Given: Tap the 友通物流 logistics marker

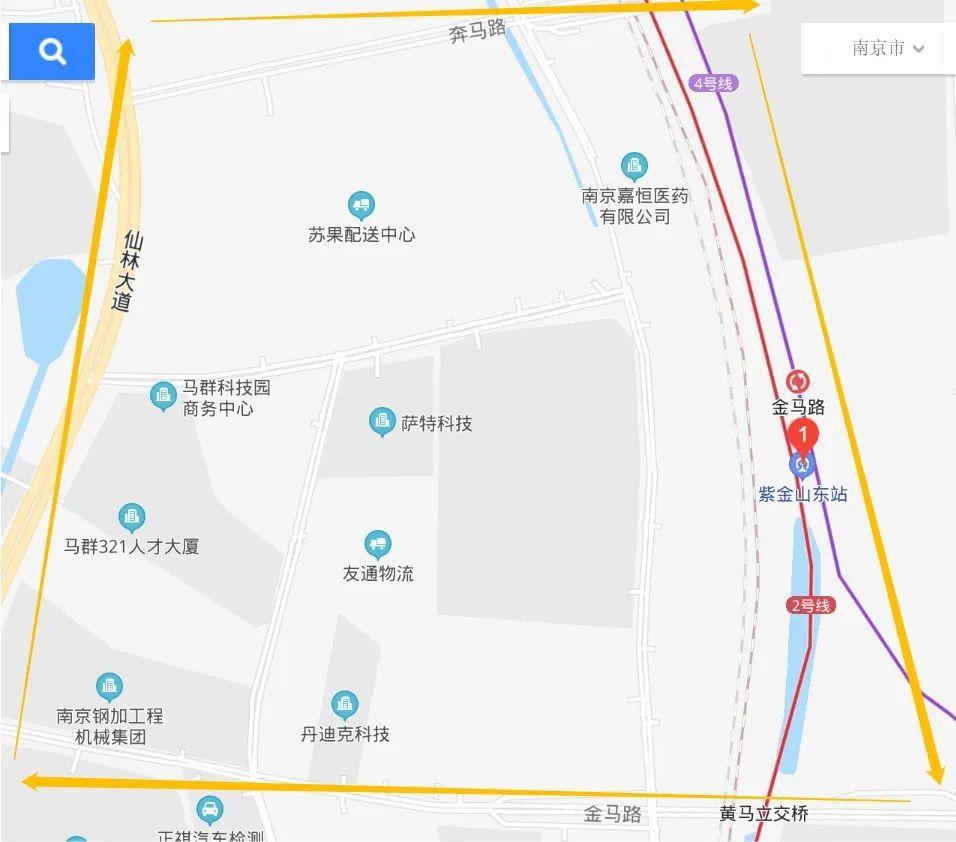Looking at the screenshot, I should (x=377, y=545).
